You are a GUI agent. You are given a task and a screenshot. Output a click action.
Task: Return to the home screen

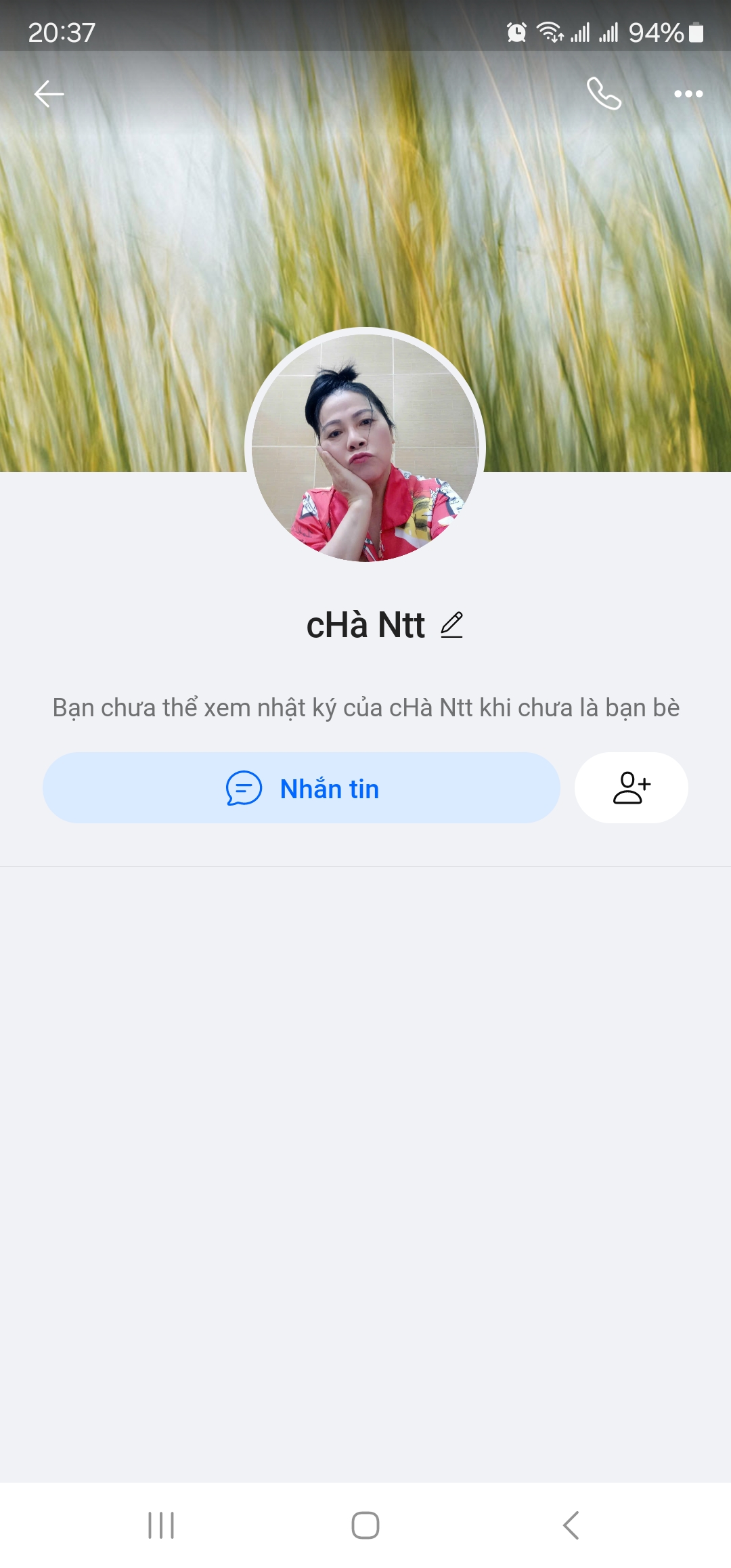[365, 1525]
